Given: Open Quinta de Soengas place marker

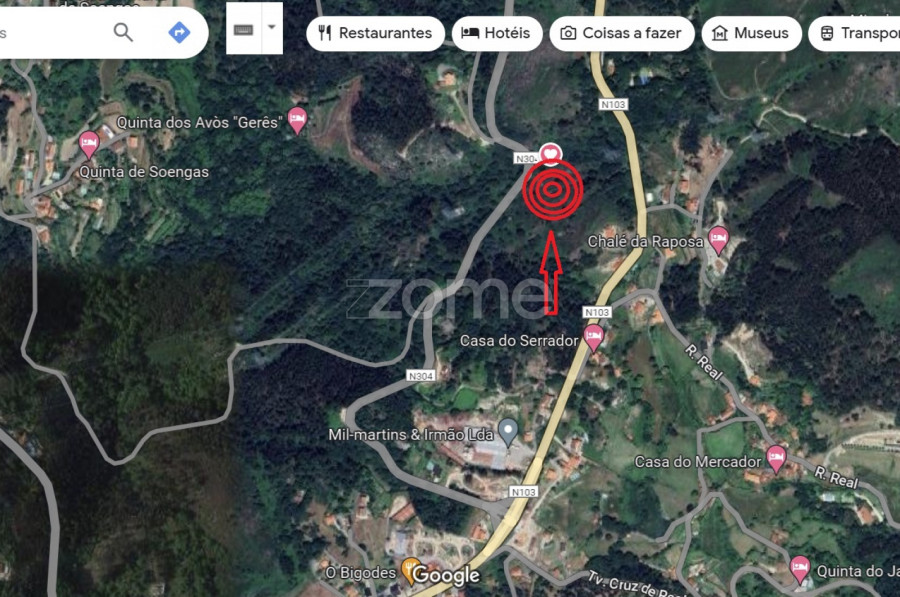Looking at the screenshot, I should coord(89,144).
